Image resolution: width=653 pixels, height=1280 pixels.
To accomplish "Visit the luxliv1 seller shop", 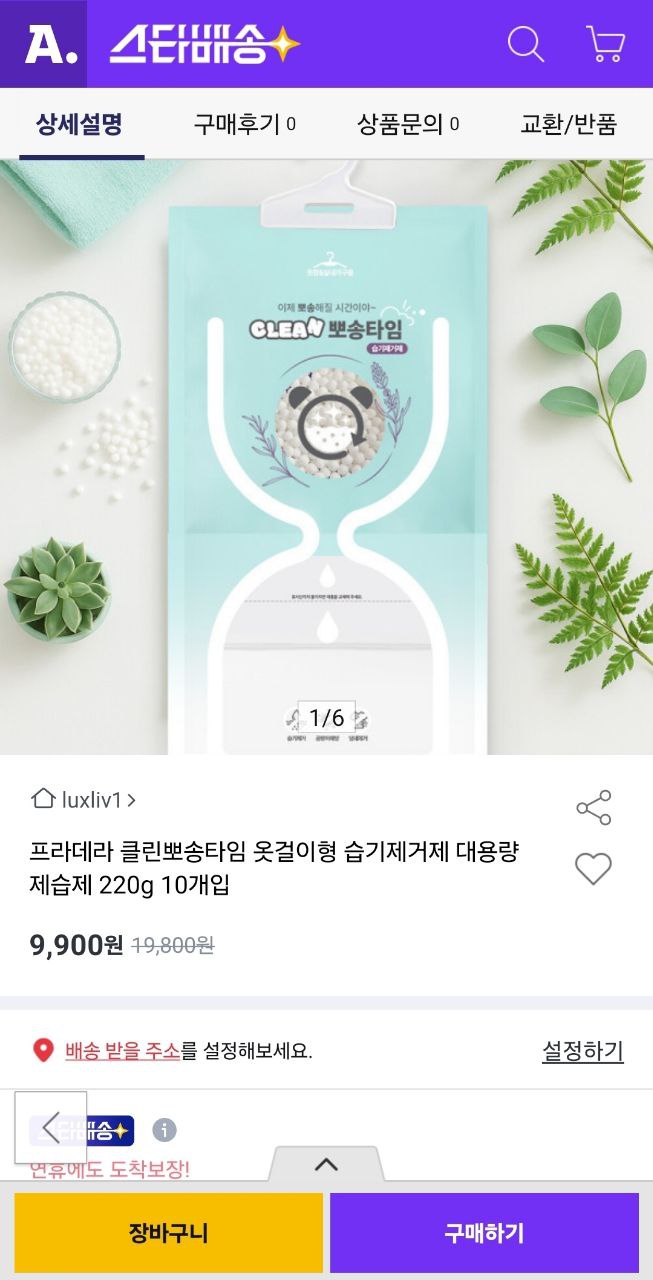I will (85, 799).
